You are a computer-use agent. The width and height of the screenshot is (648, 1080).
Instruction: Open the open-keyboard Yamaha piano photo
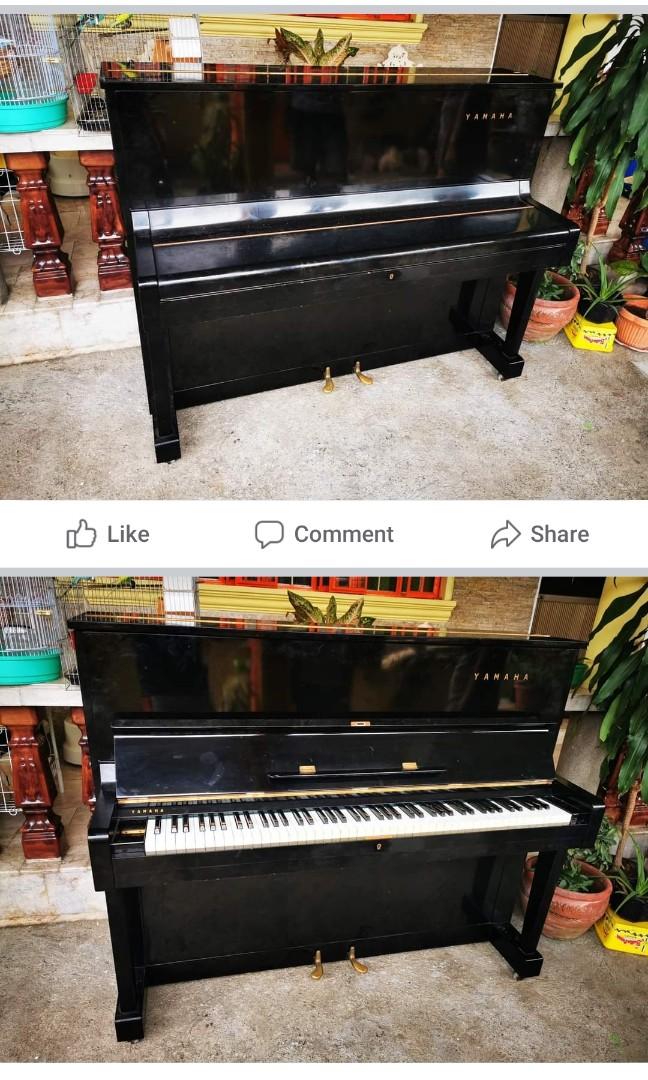324,820
